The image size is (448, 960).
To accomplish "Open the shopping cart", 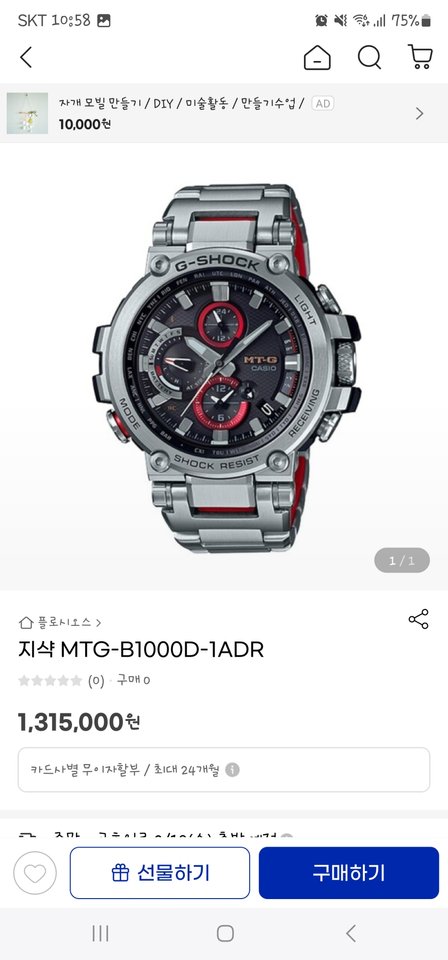I will (x=420, y=57).
